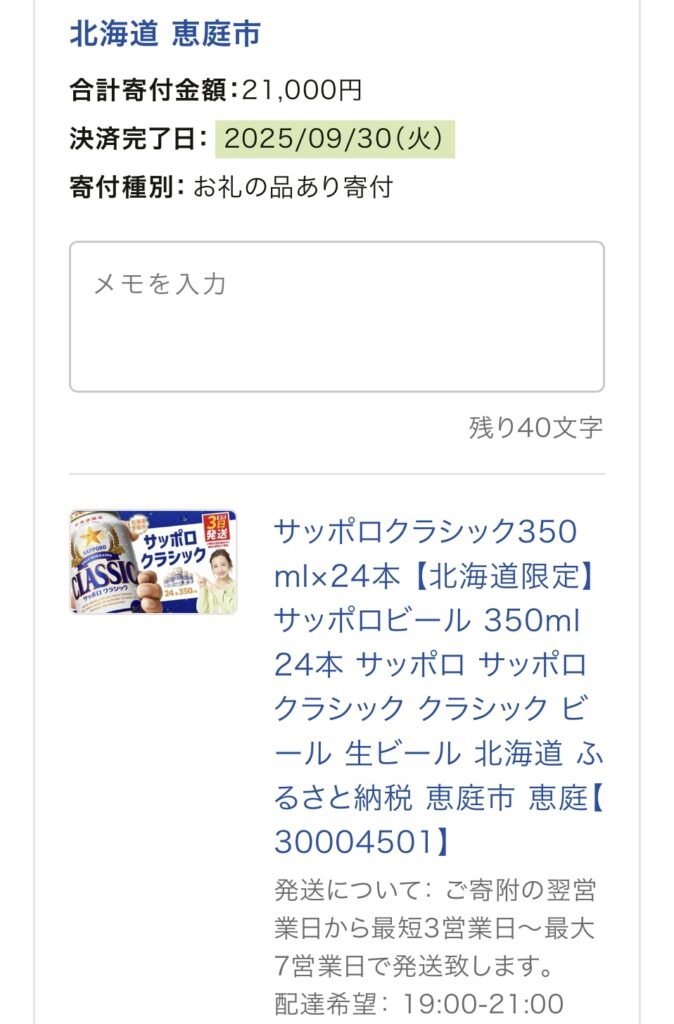Open the サッポロクラシック product image

(x=153, y=562)
